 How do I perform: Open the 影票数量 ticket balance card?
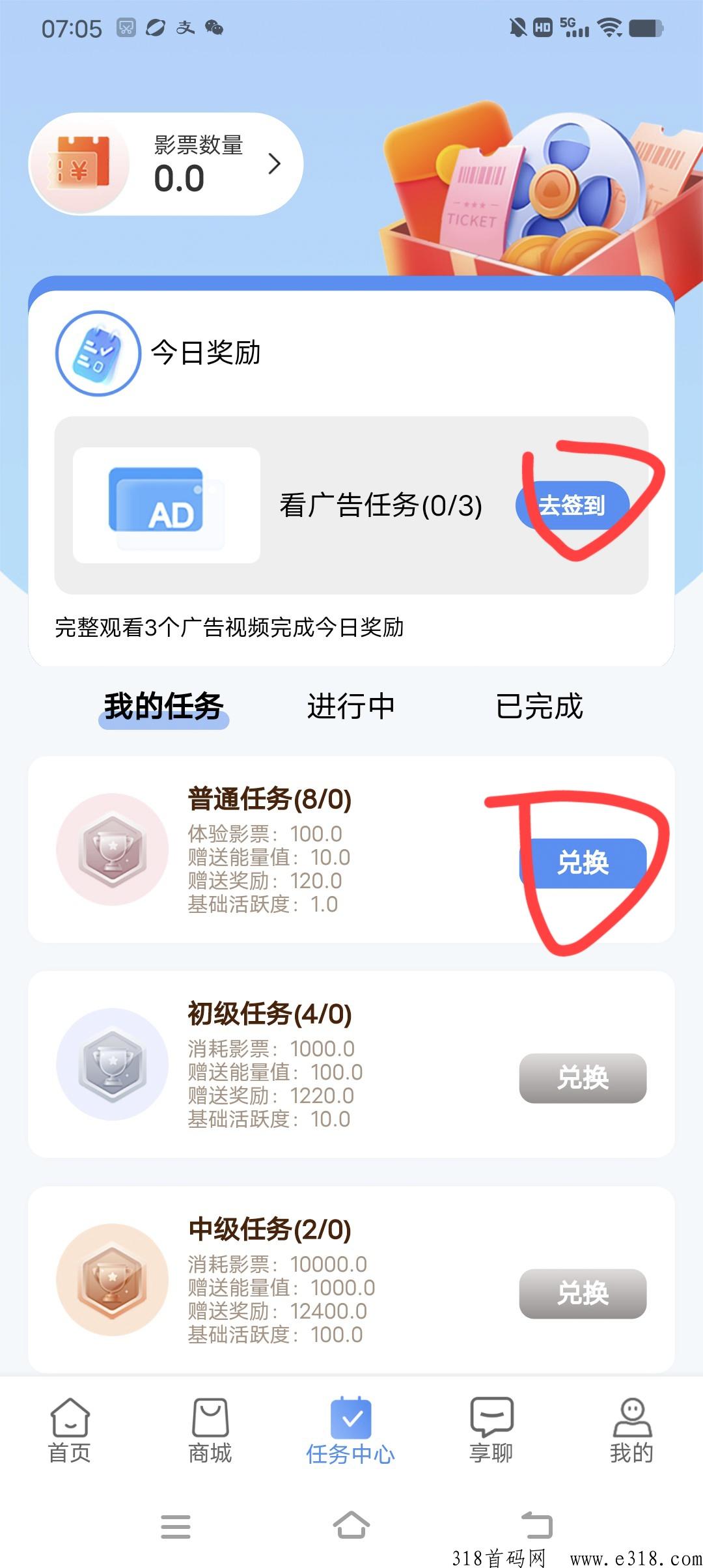(166, 164)
